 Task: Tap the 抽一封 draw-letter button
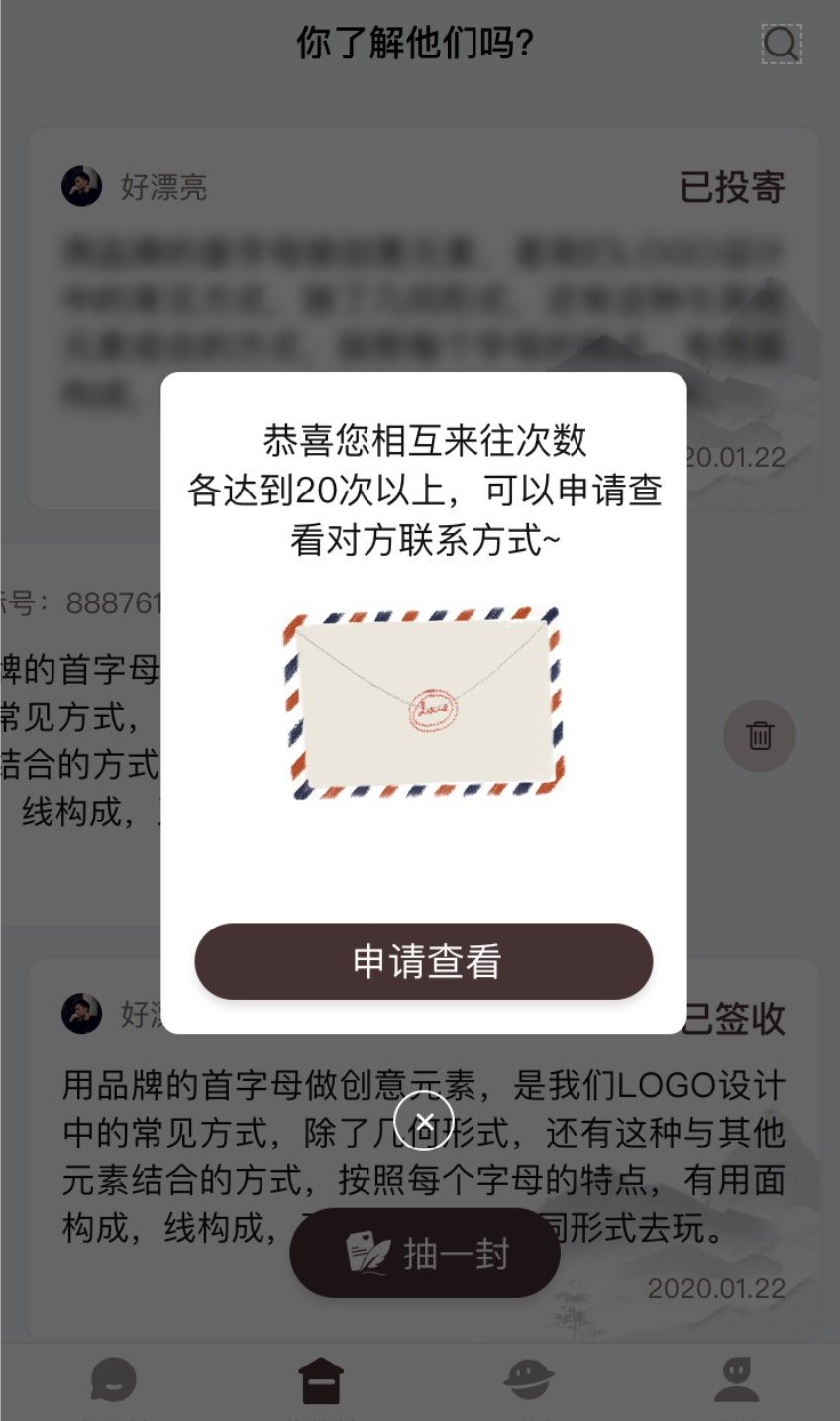point(424,1252)
